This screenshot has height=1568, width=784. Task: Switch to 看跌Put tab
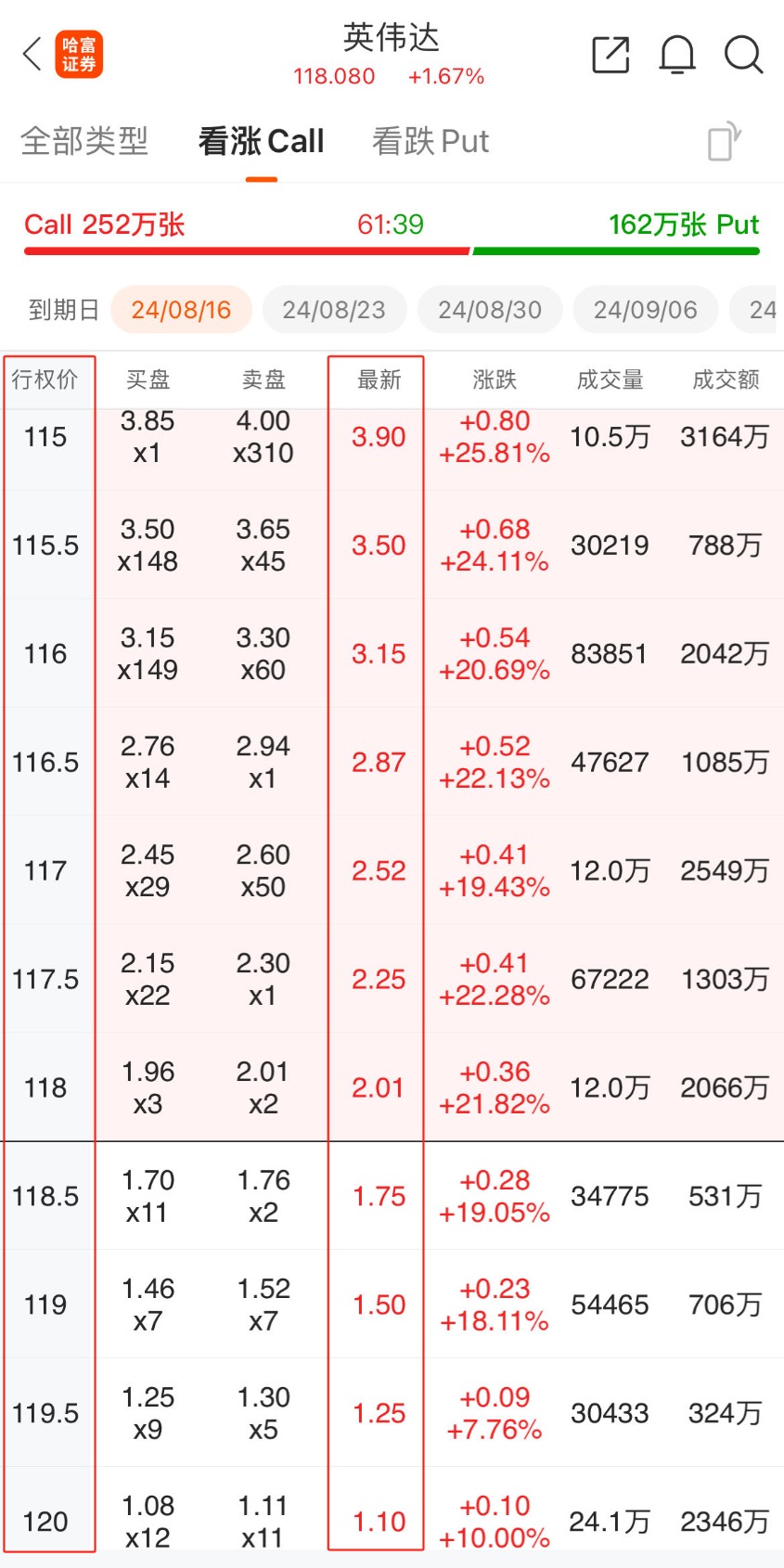[431, 141]
